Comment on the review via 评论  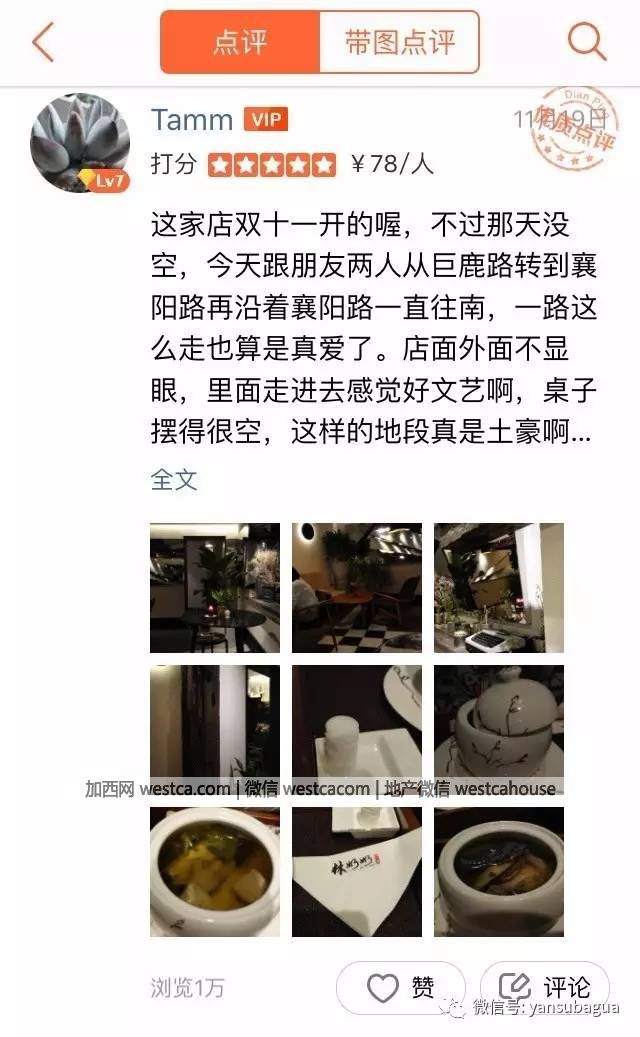coord(544,988)
